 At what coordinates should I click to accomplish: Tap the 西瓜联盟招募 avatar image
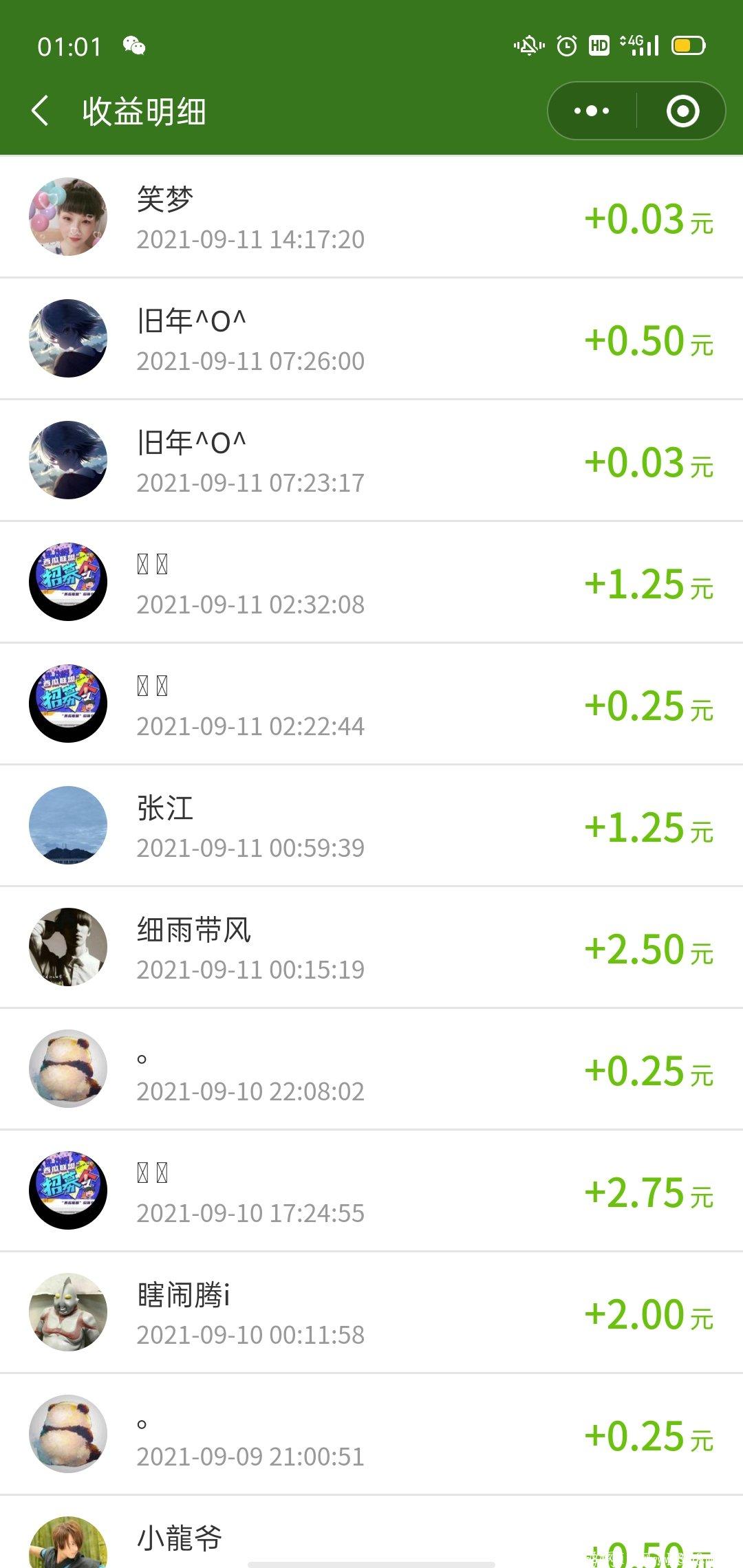click(x=67, y=581)
